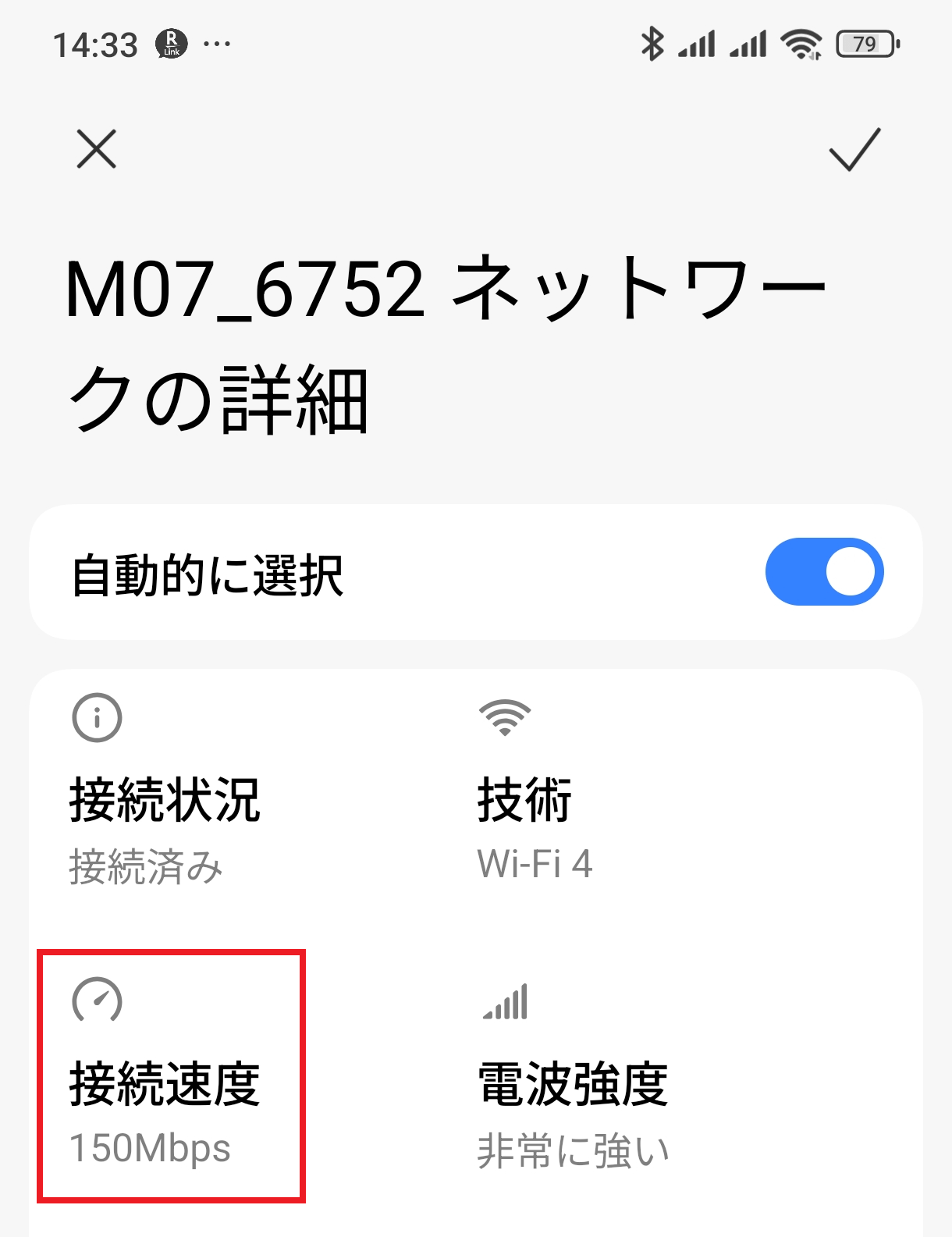The width and height of the screenshot is (952, 1237).
Task: Close the network details screen
Action: 97,149
